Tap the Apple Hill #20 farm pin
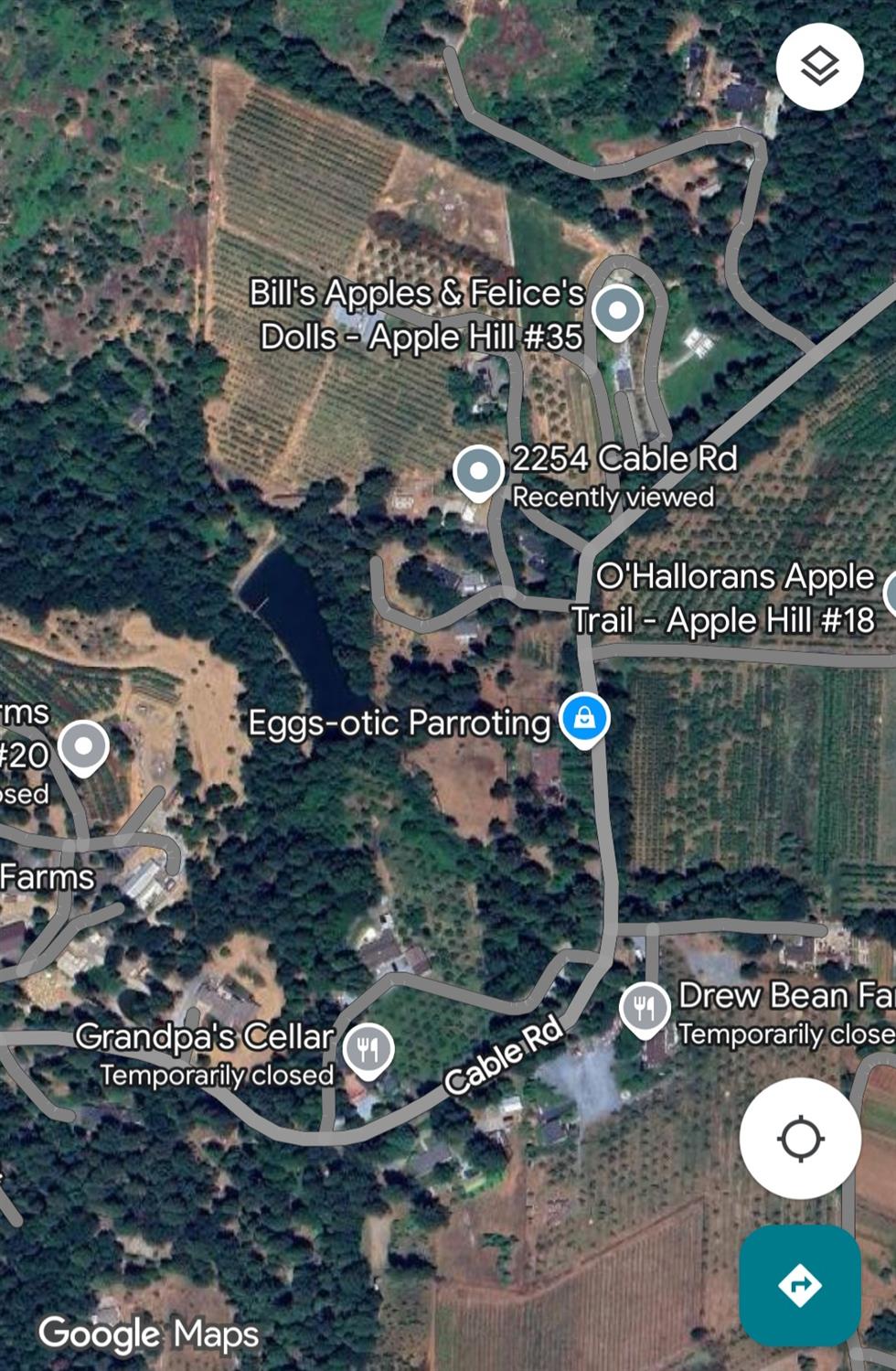The width and height of the screenshot is (896, 1371). click(83, 746)
